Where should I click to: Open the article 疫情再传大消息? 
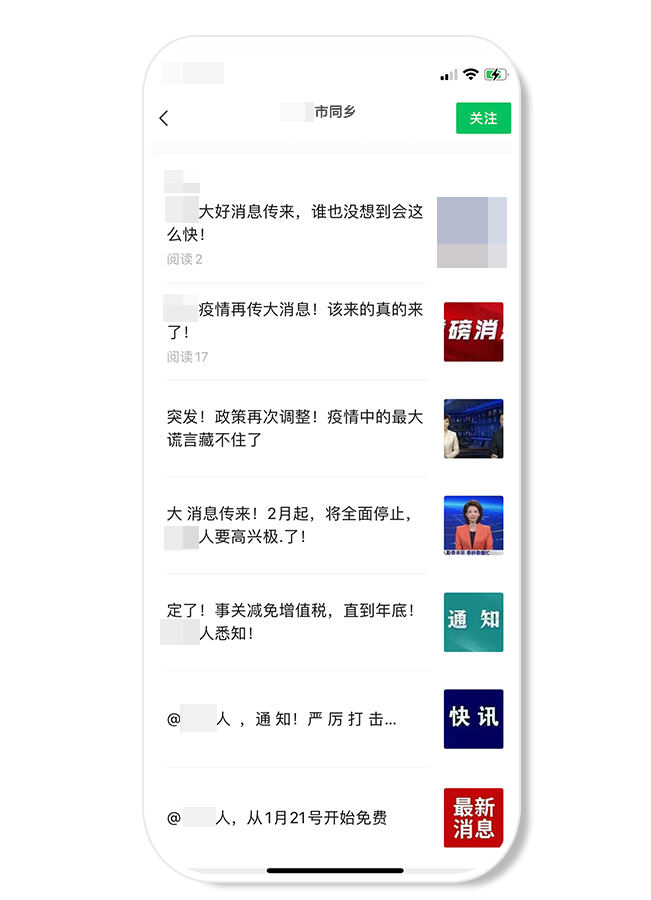[296, 320]
